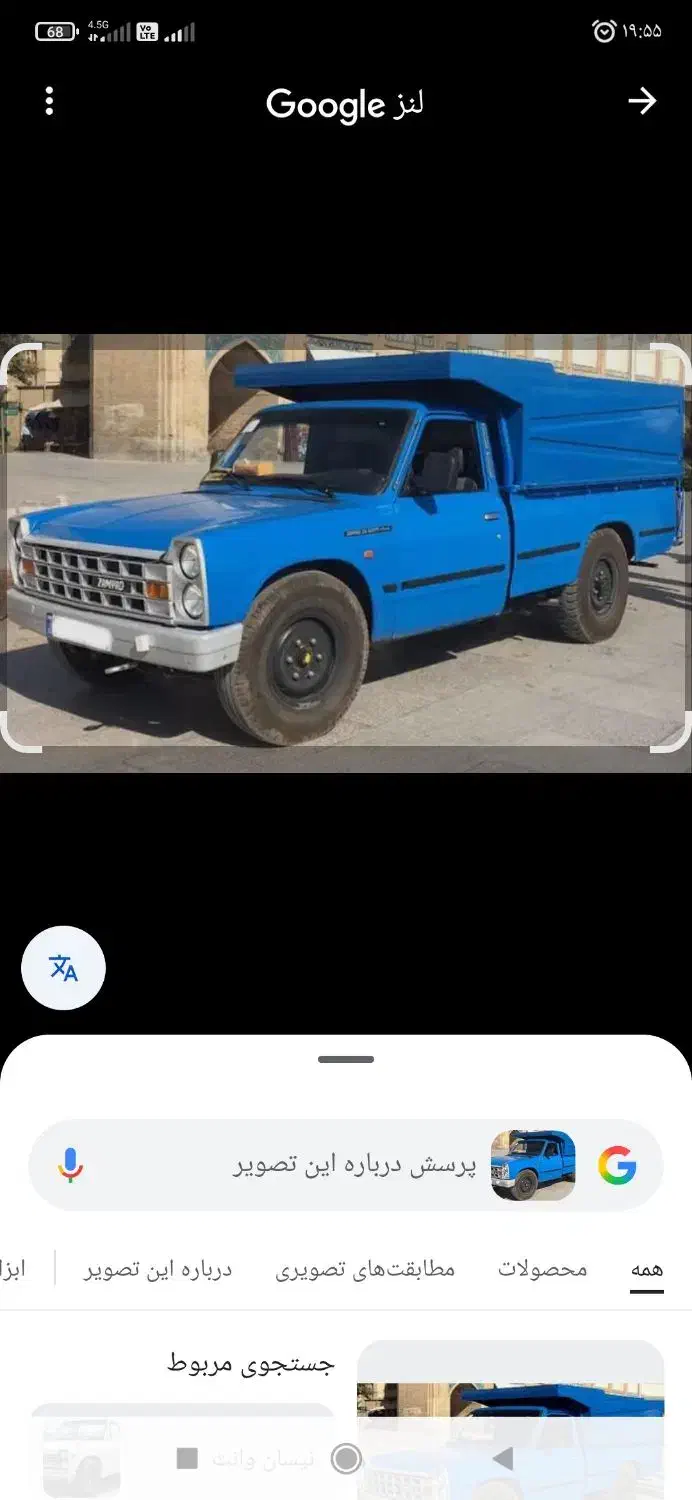
Task: Tap the forward arrow at top
Action: coord(642,101)
